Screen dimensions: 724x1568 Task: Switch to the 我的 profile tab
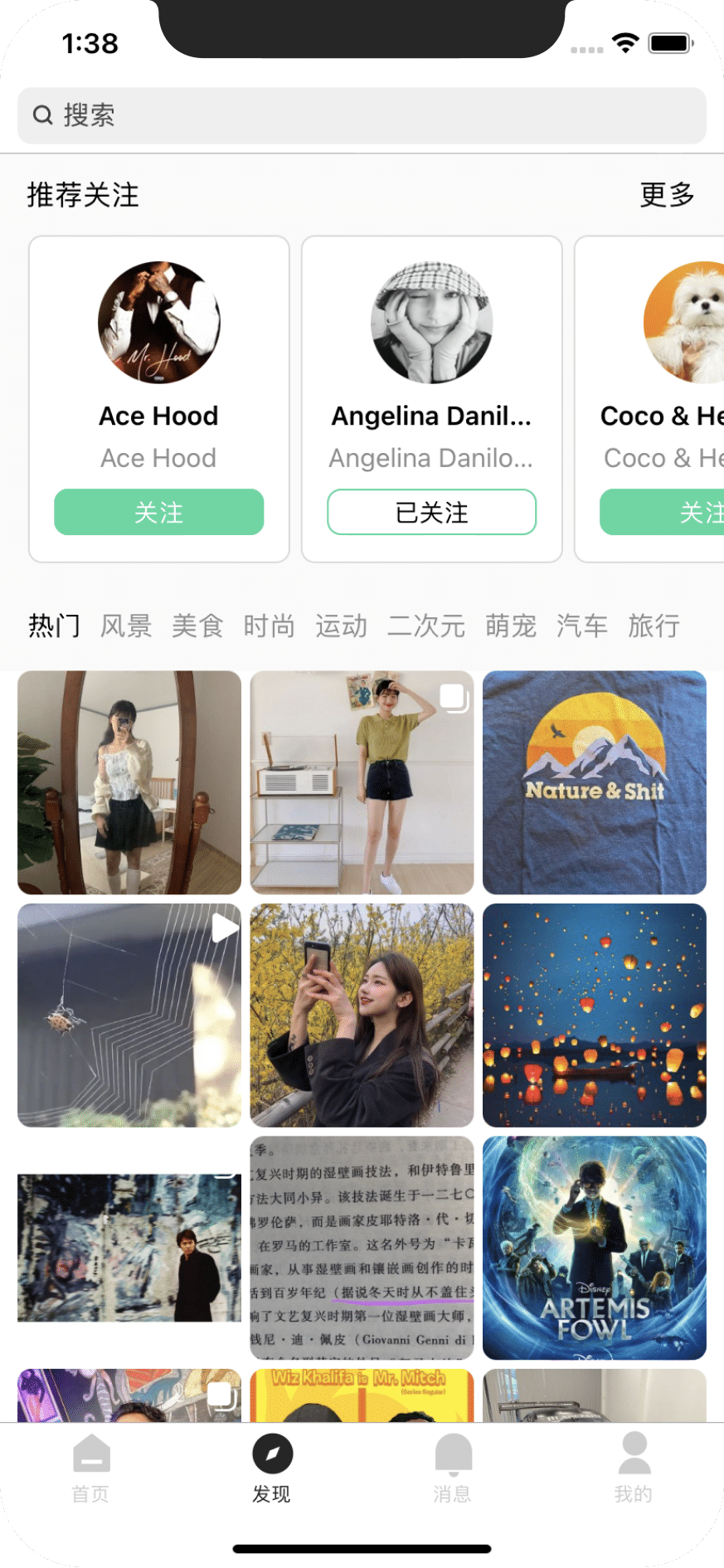634,1468
